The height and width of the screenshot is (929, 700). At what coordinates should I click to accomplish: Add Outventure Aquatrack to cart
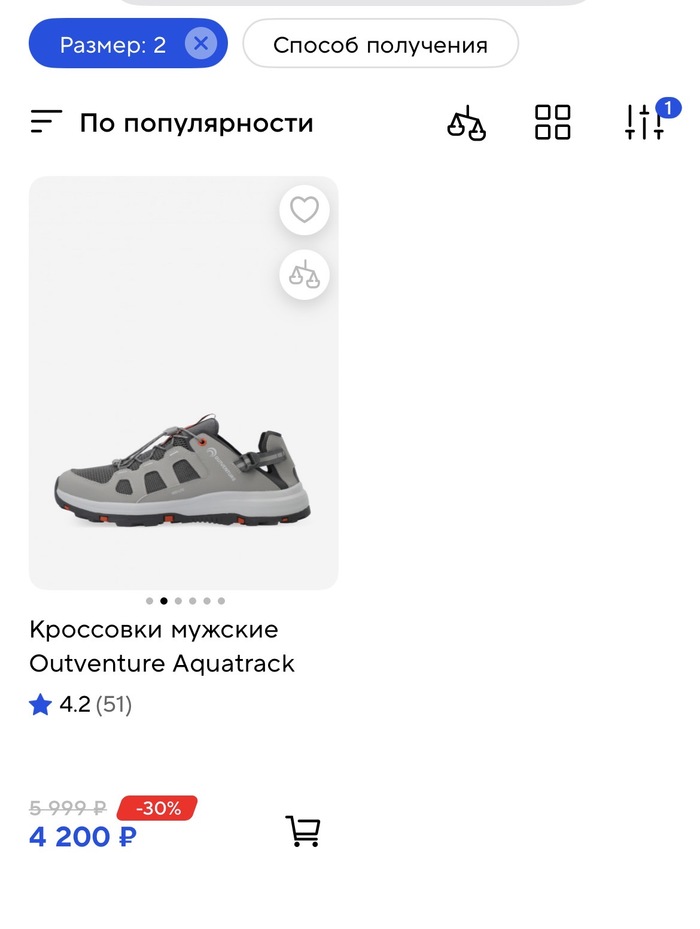pyautogui.click(x=303, y=831)
